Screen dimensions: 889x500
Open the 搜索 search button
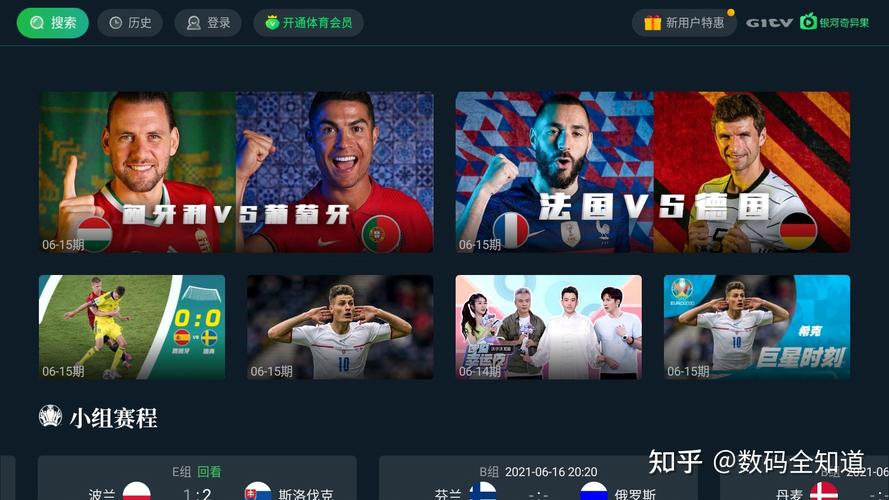click(x=53, y=23)
